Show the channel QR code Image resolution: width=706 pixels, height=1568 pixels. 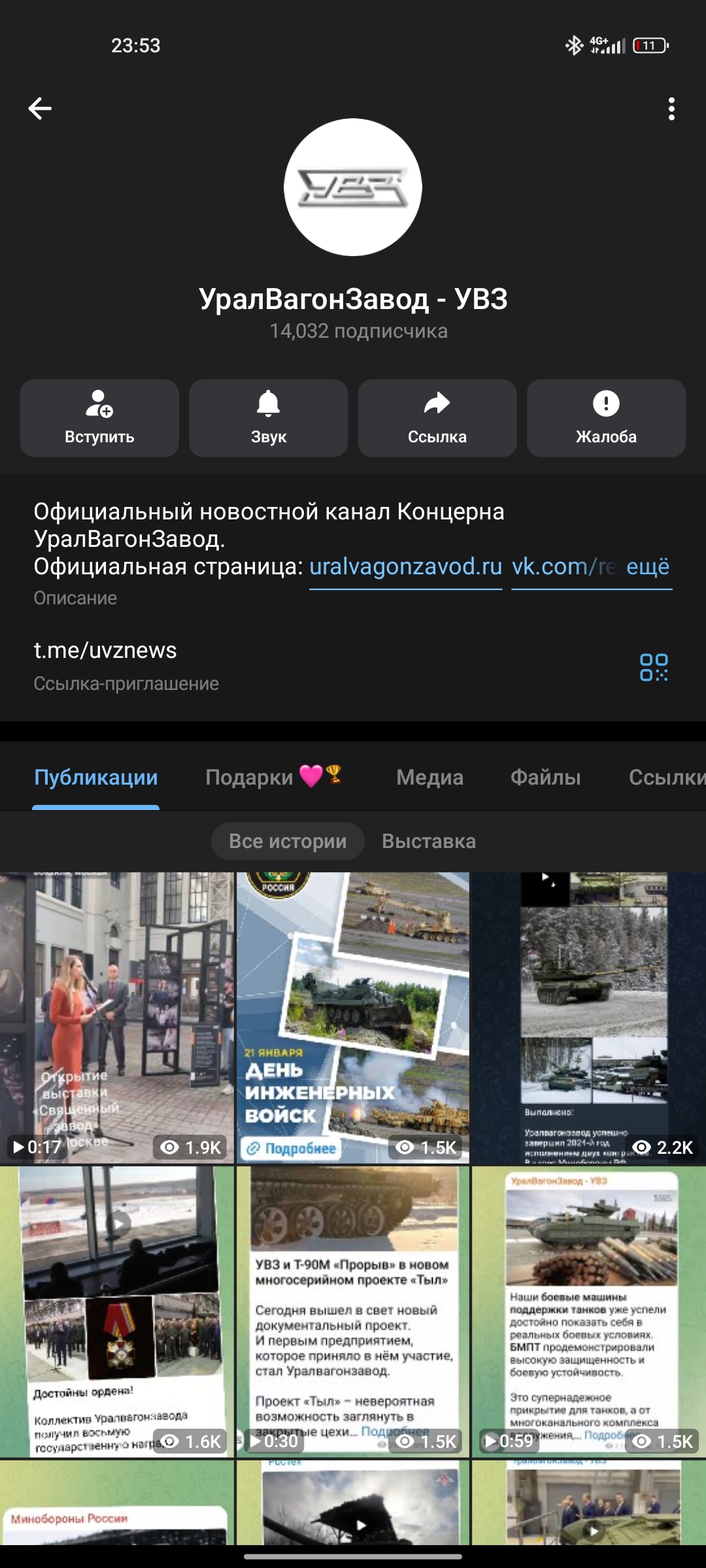pyautogui.click(x=654, y=667)
